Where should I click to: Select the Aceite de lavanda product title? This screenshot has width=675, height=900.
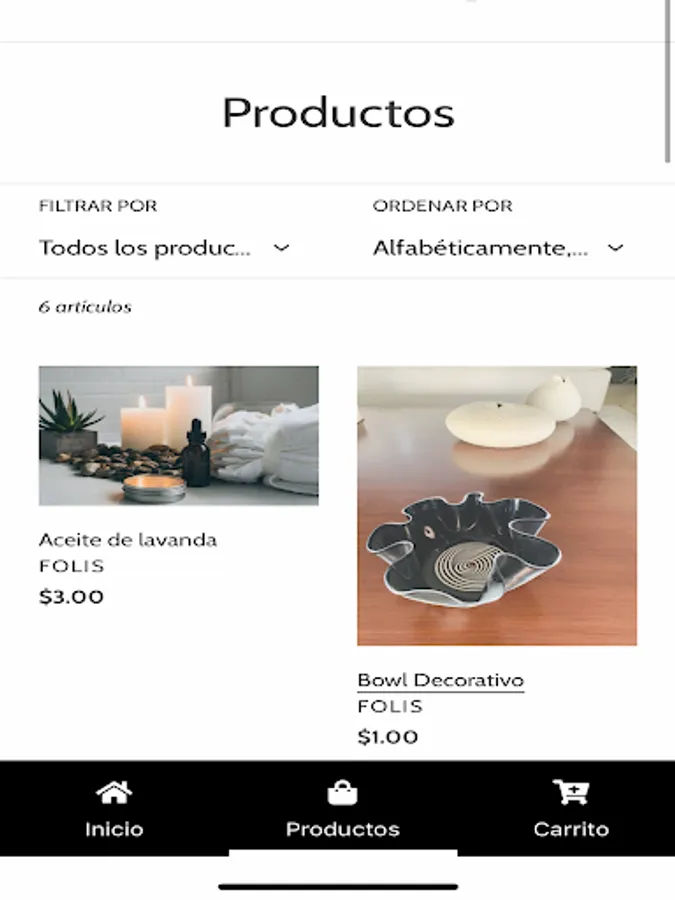[x=128, y=540]
